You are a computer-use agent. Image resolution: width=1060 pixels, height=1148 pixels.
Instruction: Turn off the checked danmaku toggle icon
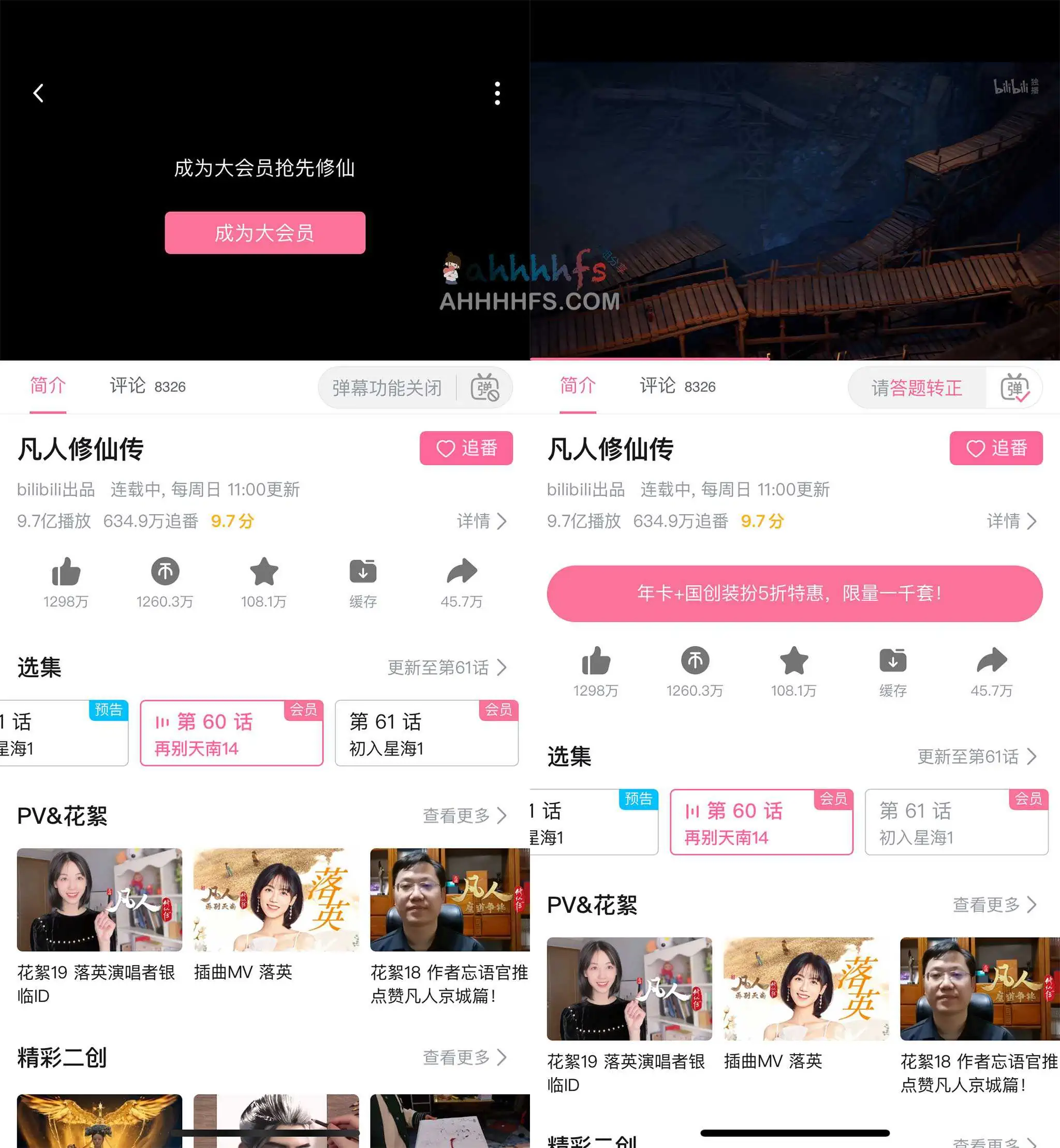[1014, 388]
